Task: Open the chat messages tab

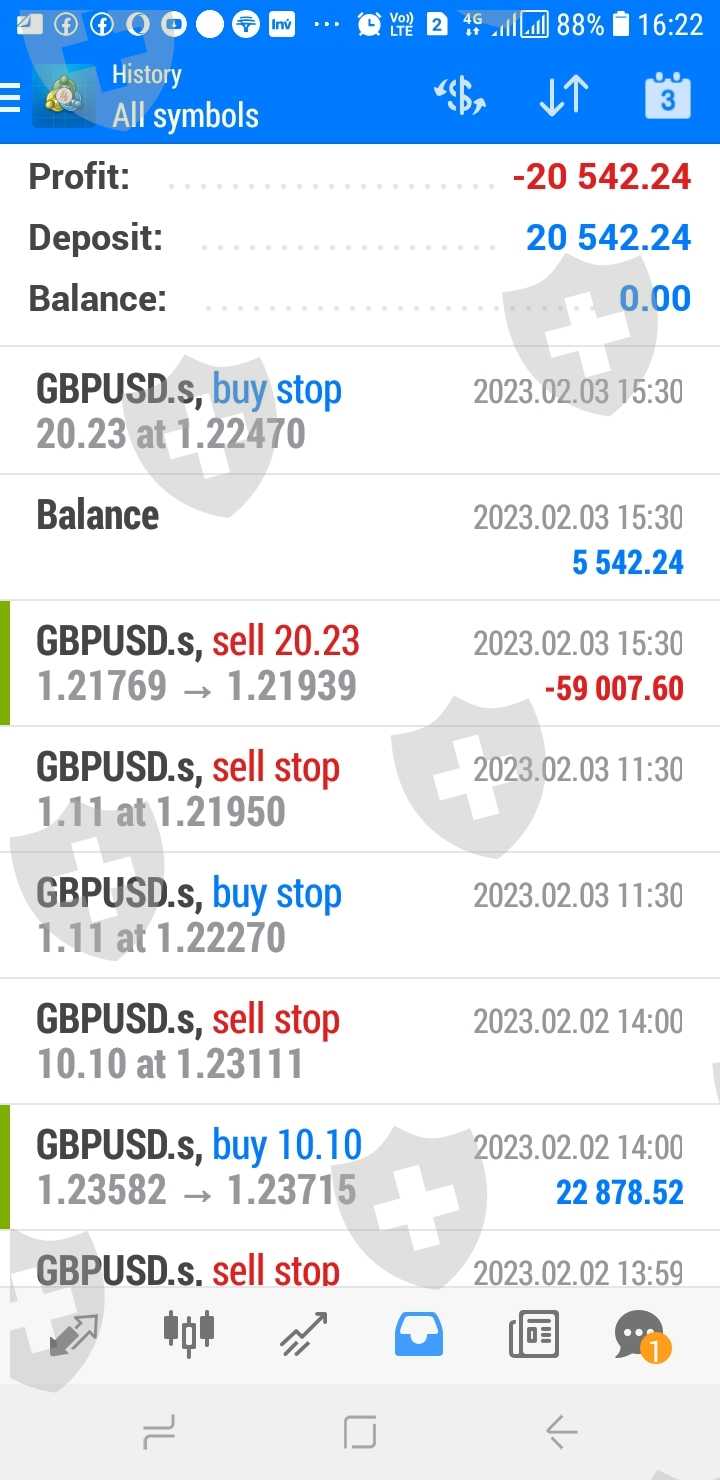Action: click(x=640, y=1334)
